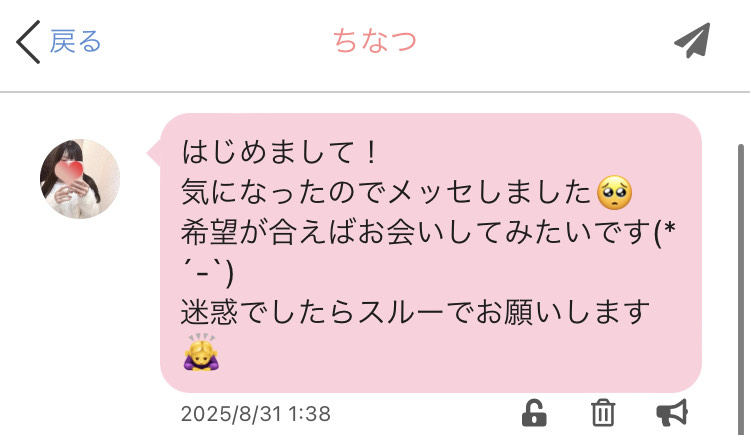Delete the message with the trash icon
750x435 pixels.
(x=602, y=412)
